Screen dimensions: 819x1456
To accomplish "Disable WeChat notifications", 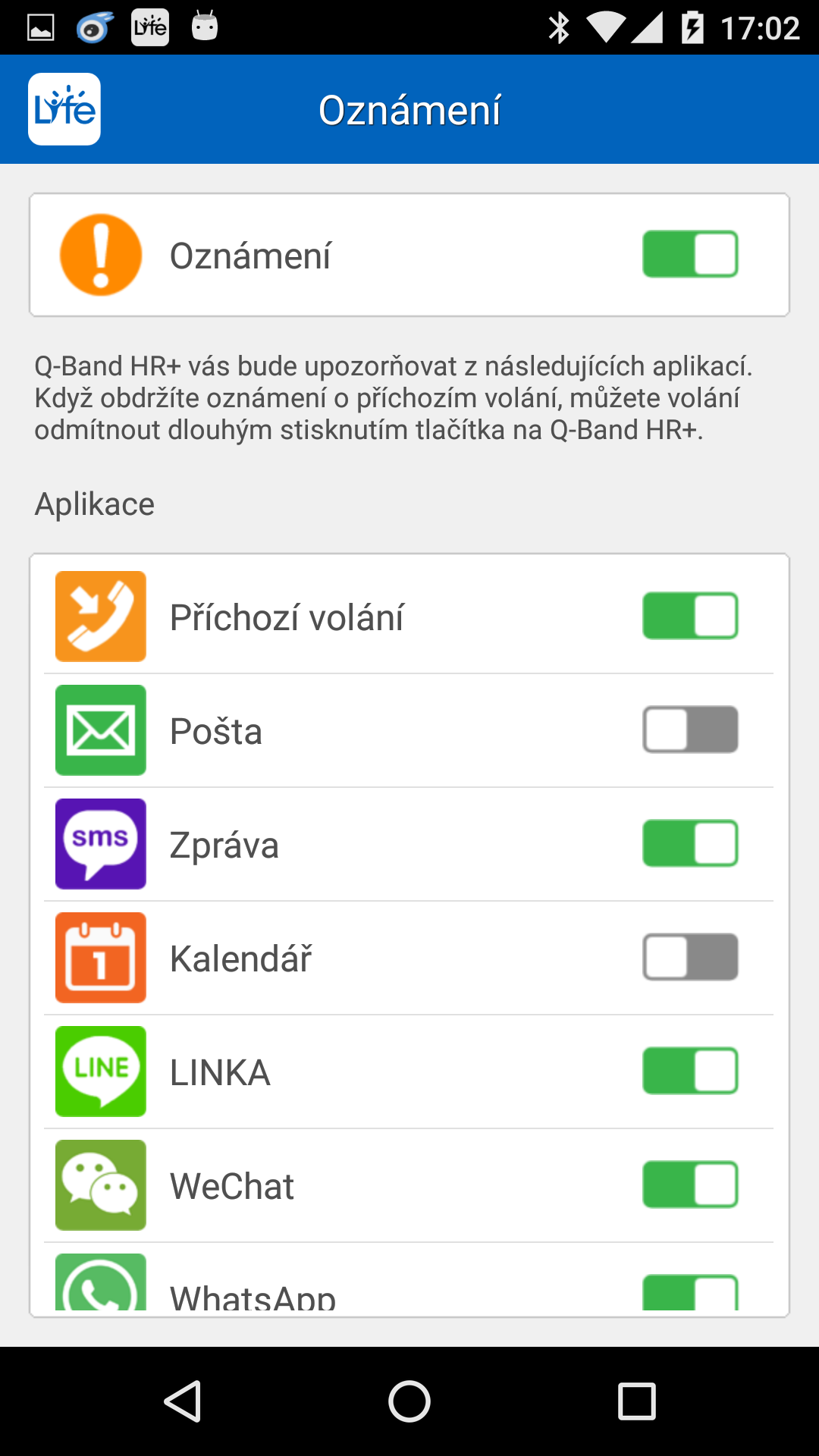I will 690,1185.
